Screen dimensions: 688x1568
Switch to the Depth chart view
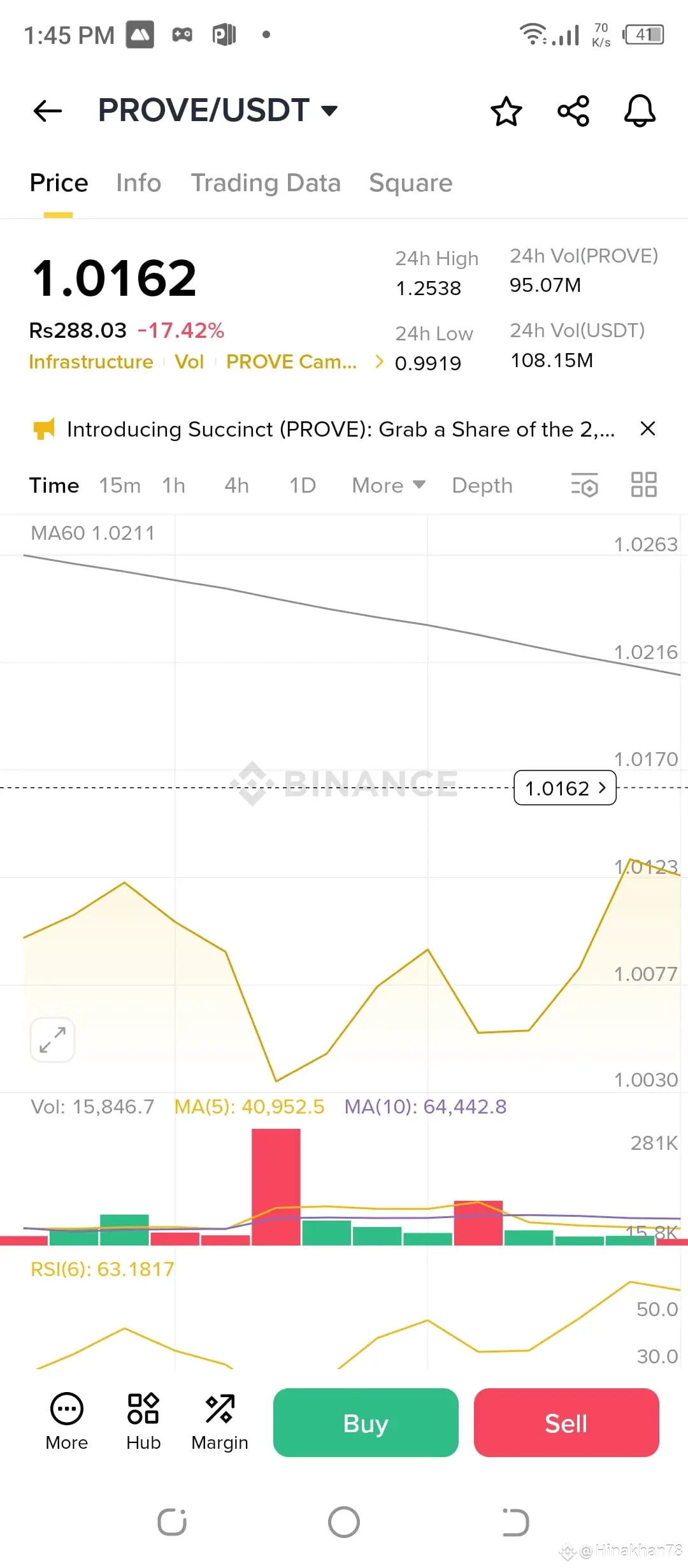(482, 486)
